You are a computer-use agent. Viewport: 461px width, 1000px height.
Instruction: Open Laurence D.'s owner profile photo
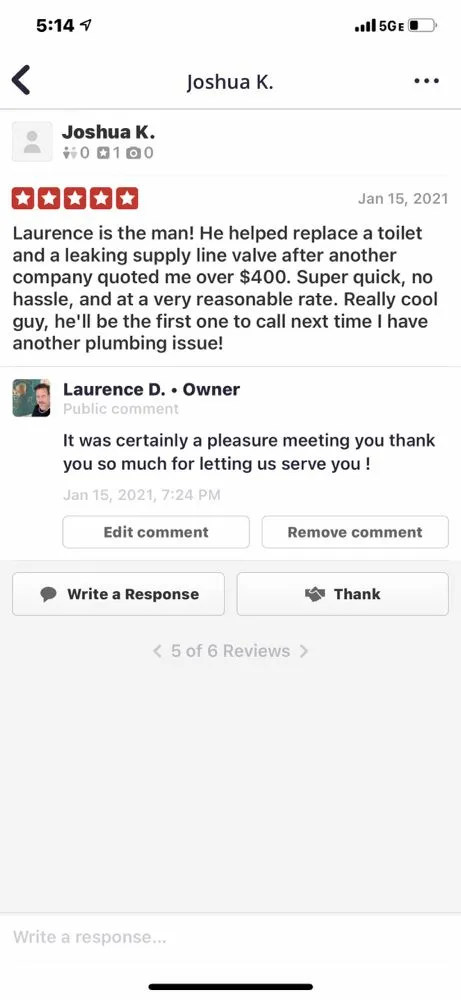[31, 398]
